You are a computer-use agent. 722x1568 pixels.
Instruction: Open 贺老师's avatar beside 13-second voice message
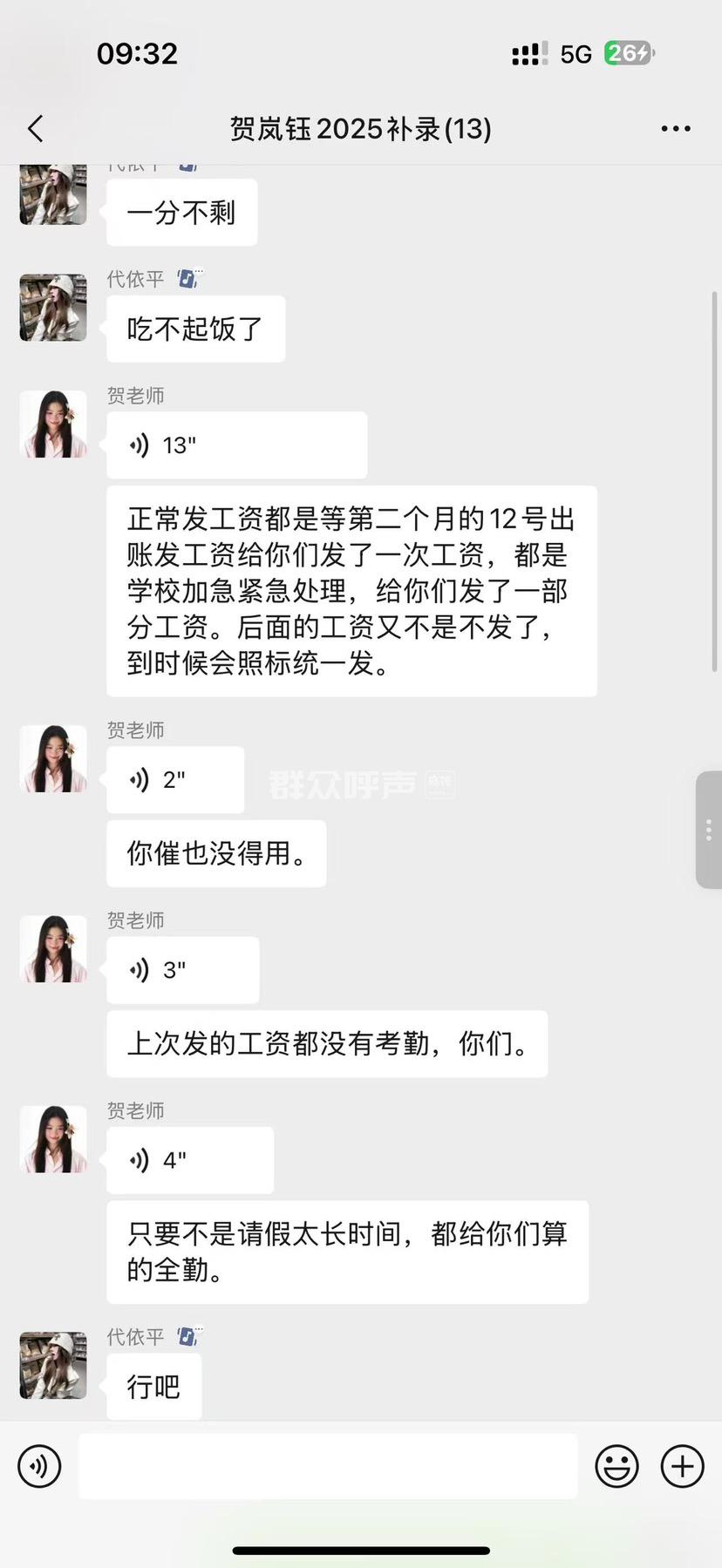point(53,424)
